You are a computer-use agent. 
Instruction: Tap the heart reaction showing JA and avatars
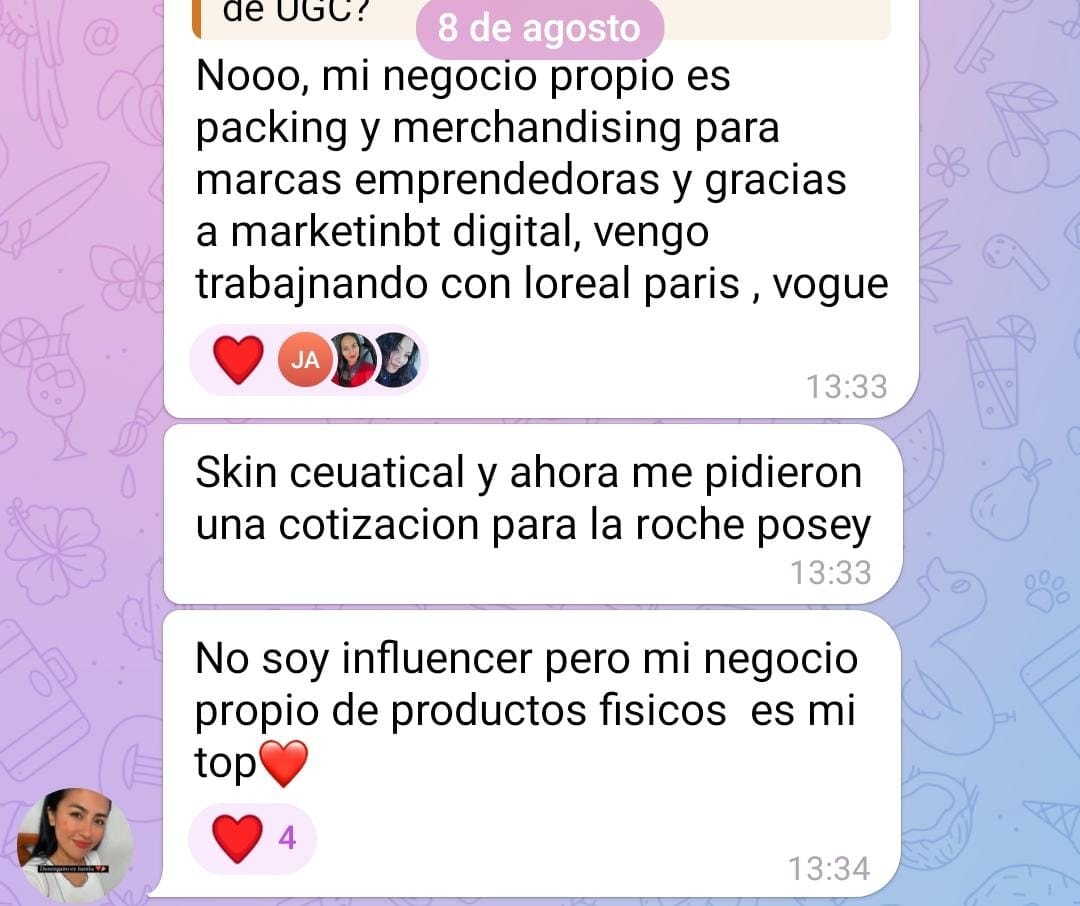[x=308, y=360]
